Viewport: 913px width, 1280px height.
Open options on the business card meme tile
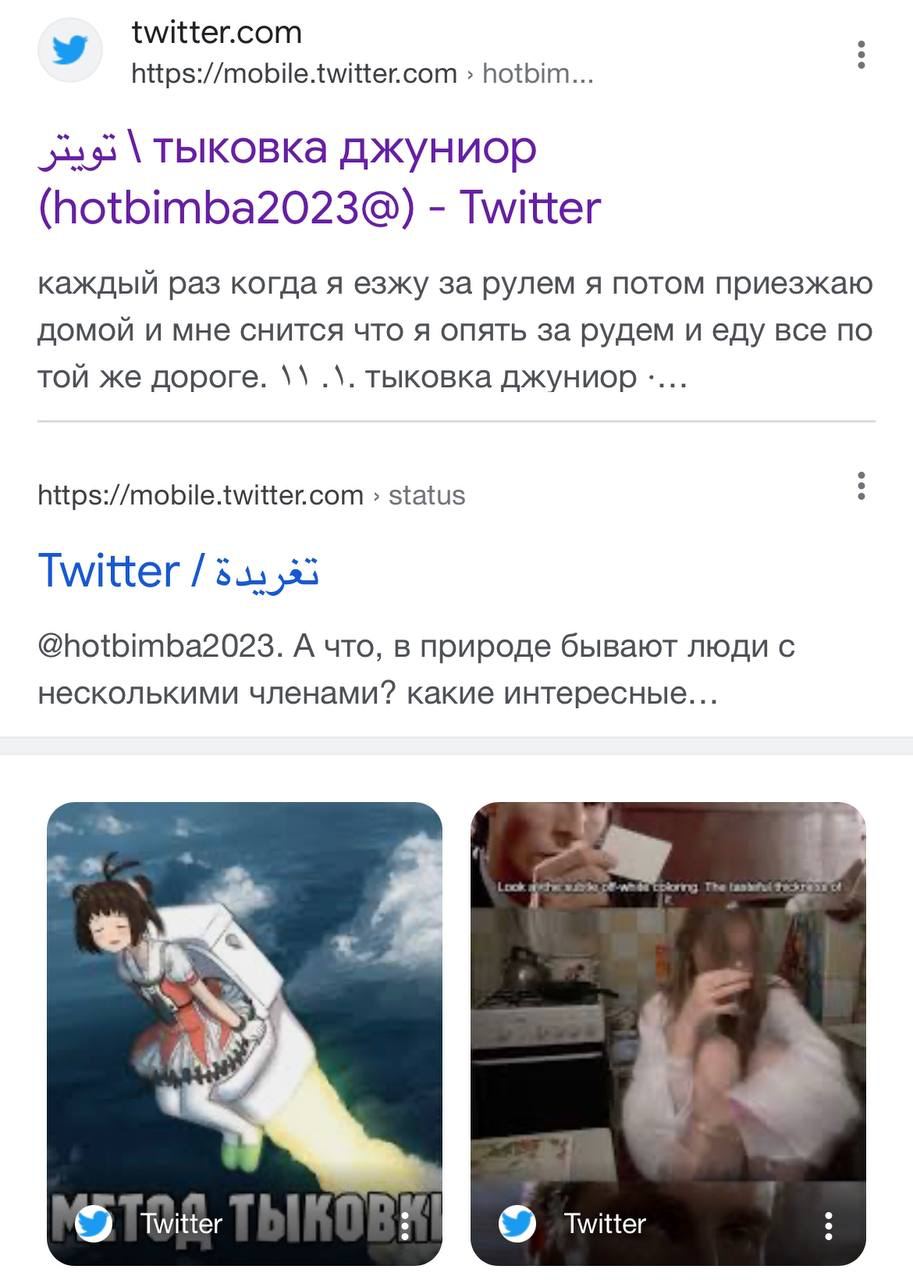828,1225
